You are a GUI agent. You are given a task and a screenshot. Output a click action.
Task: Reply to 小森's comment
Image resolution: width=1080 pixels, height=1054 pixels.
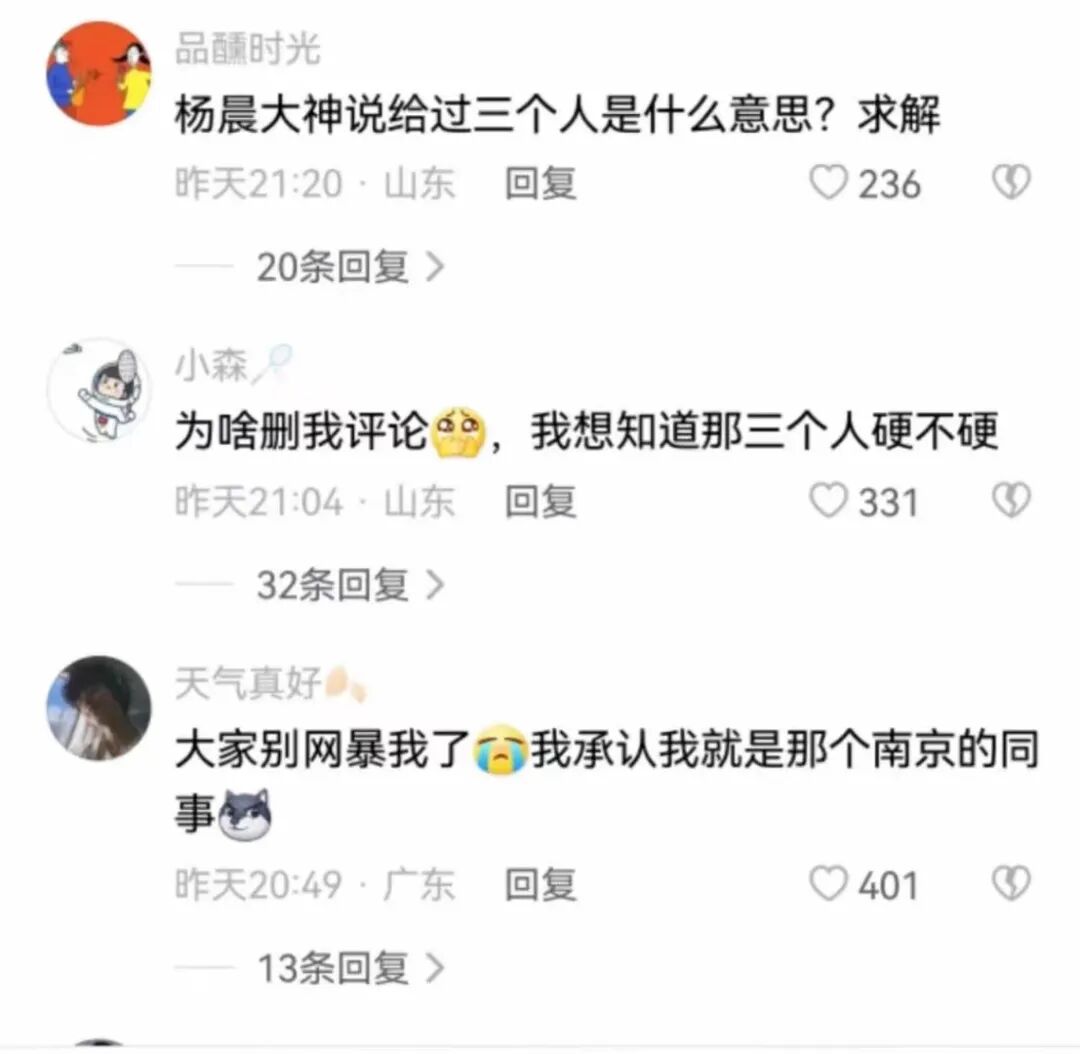[540, 502]
